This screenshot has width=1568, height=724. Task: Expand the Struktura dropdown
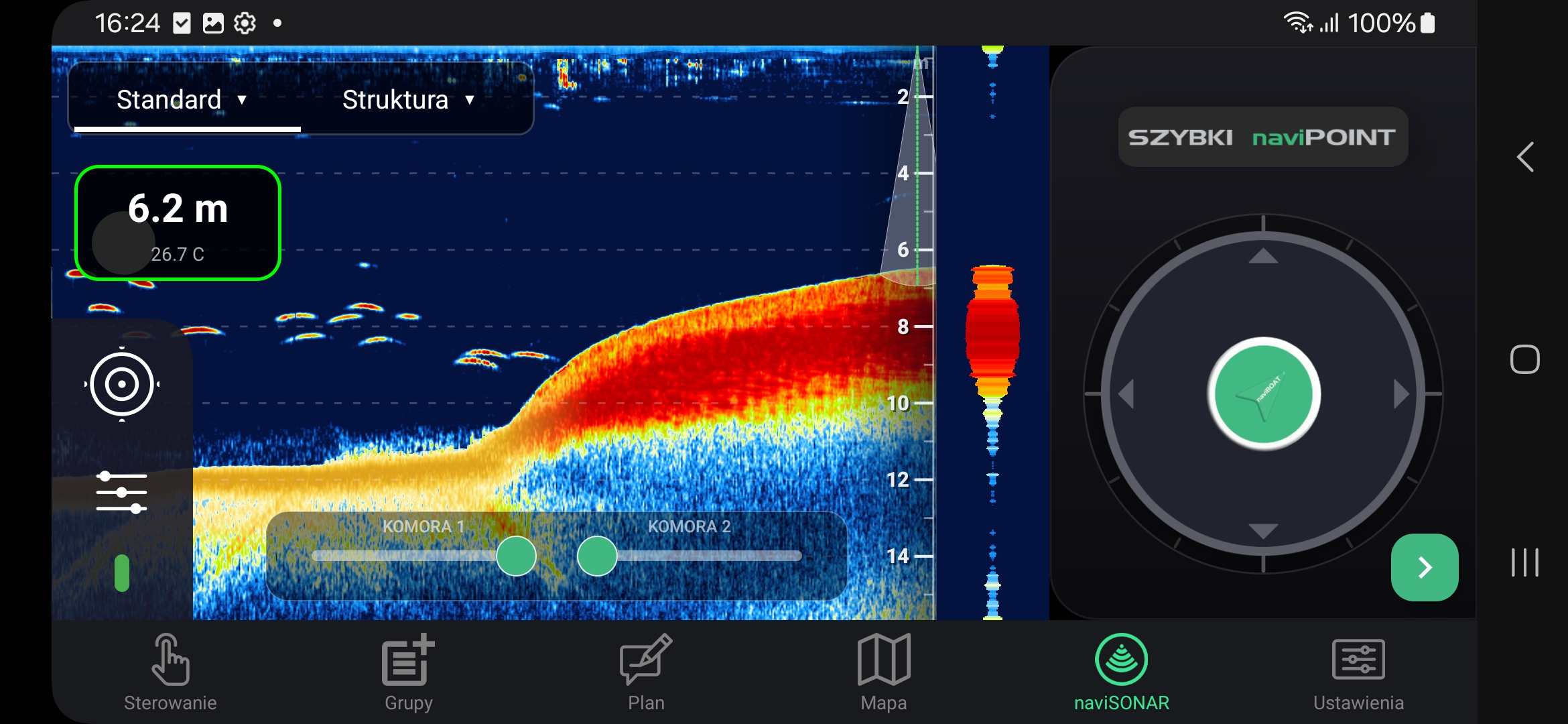408,100
